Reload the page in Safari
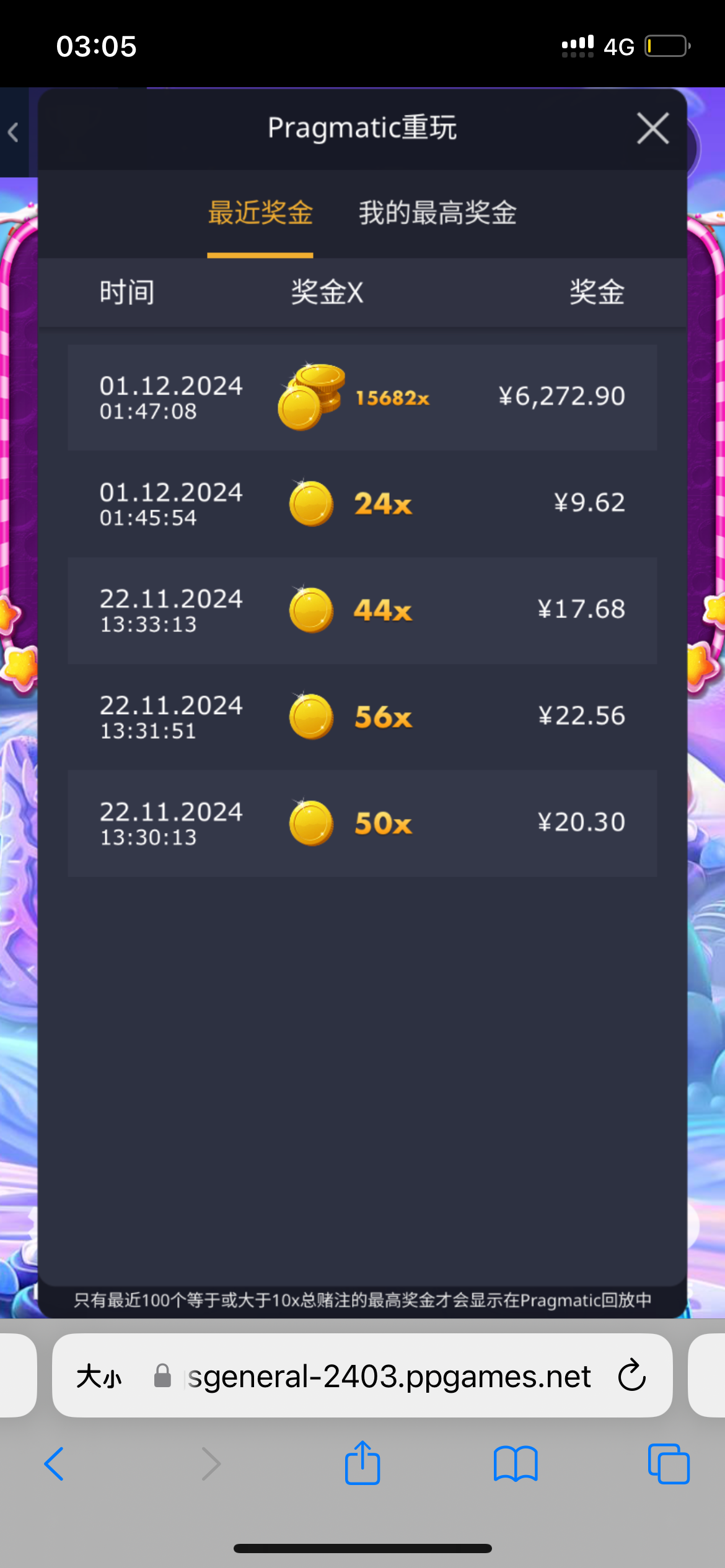Viewport: 725px width, 1568px height. [631, 1376]
